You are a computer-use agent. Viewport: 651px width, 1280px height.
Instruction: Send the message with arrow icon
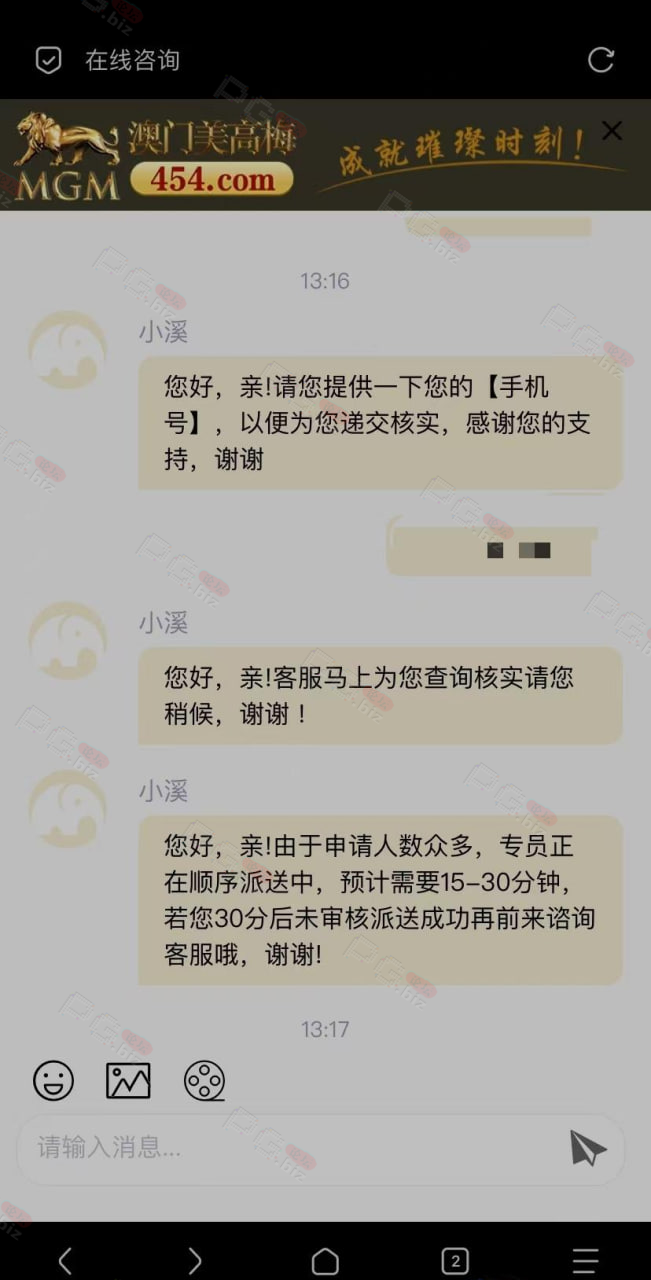(588, 1148)
